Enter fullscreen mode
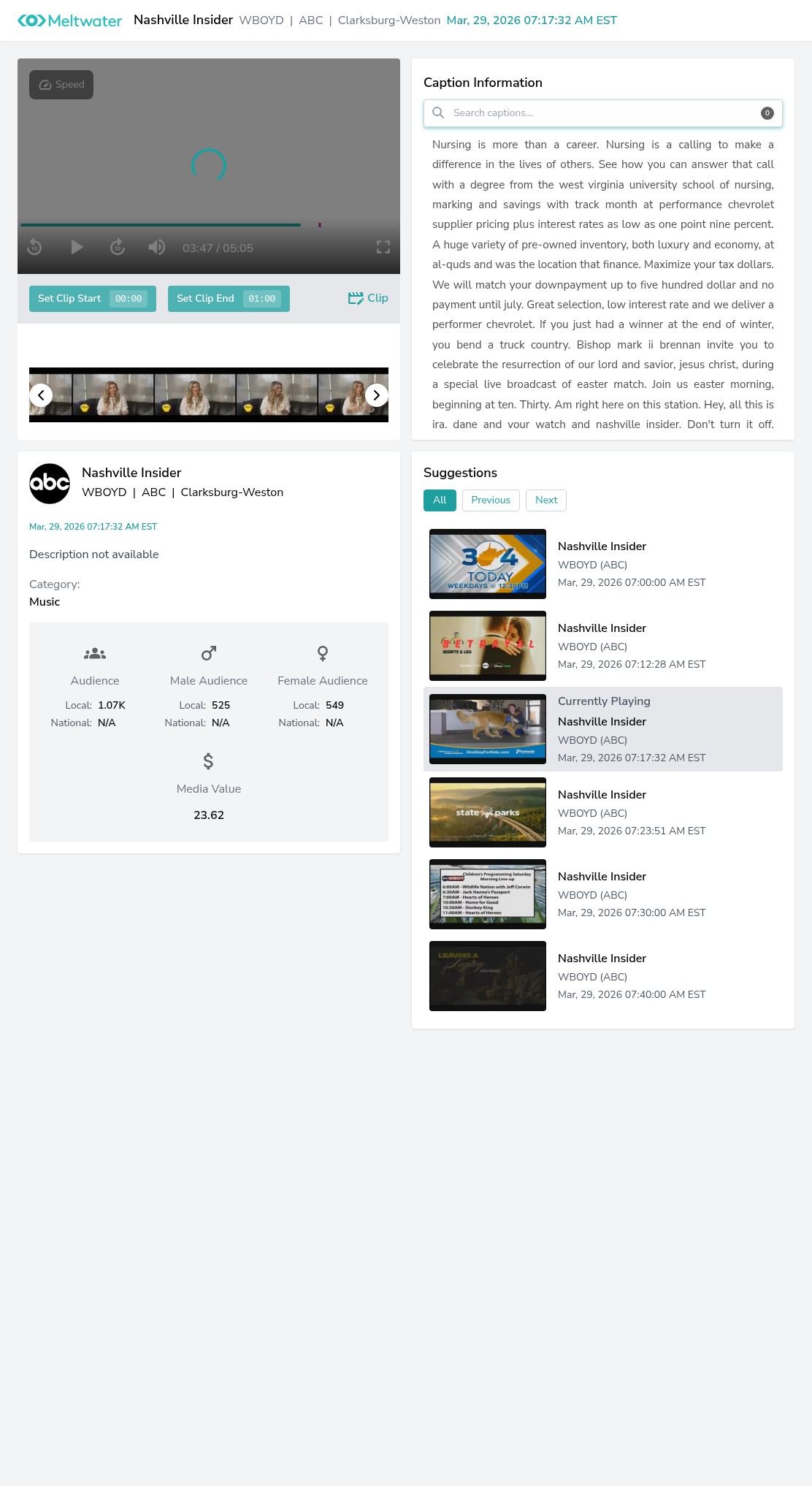 pyautogui.click(x=383, y=248)
